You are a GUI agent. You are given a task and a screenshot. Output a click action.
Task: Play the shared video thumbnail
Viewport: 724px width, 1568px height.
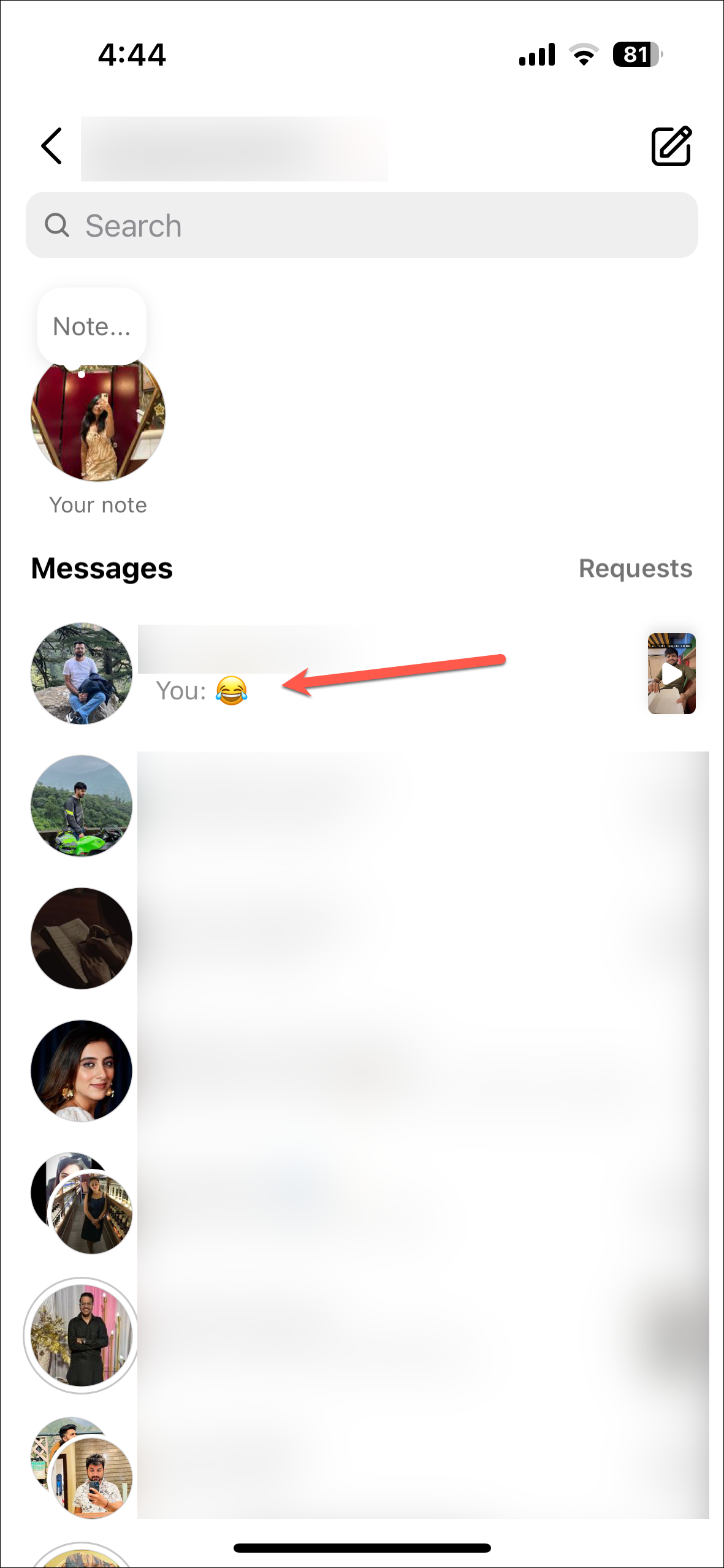pyautogui.click(x=671, y=674)
